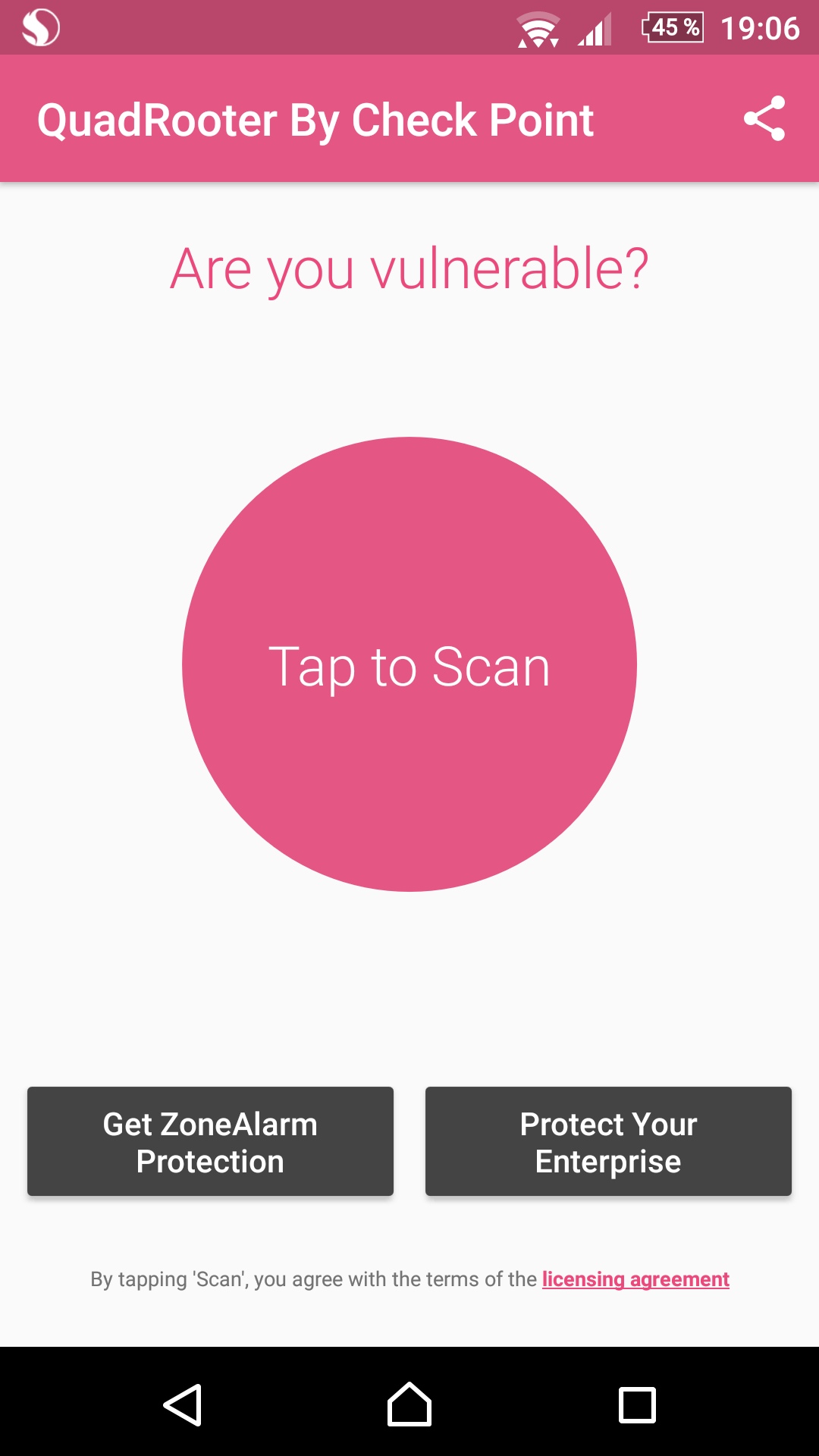This screenshot has height=1456, width=819.
Task: Go back using the navigation bar
Action: [x=183, y=1404]
